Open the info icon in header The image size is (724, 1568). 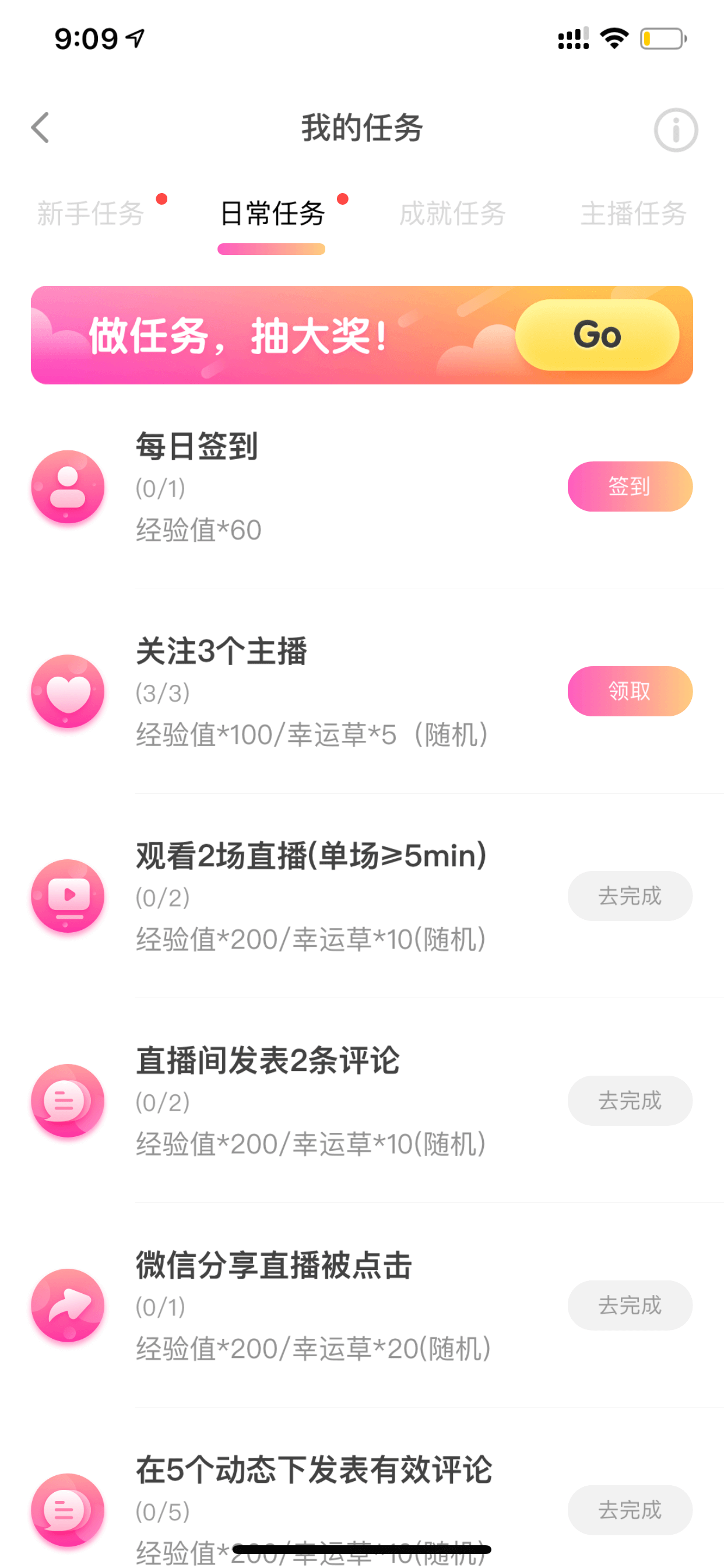[676, 129]
